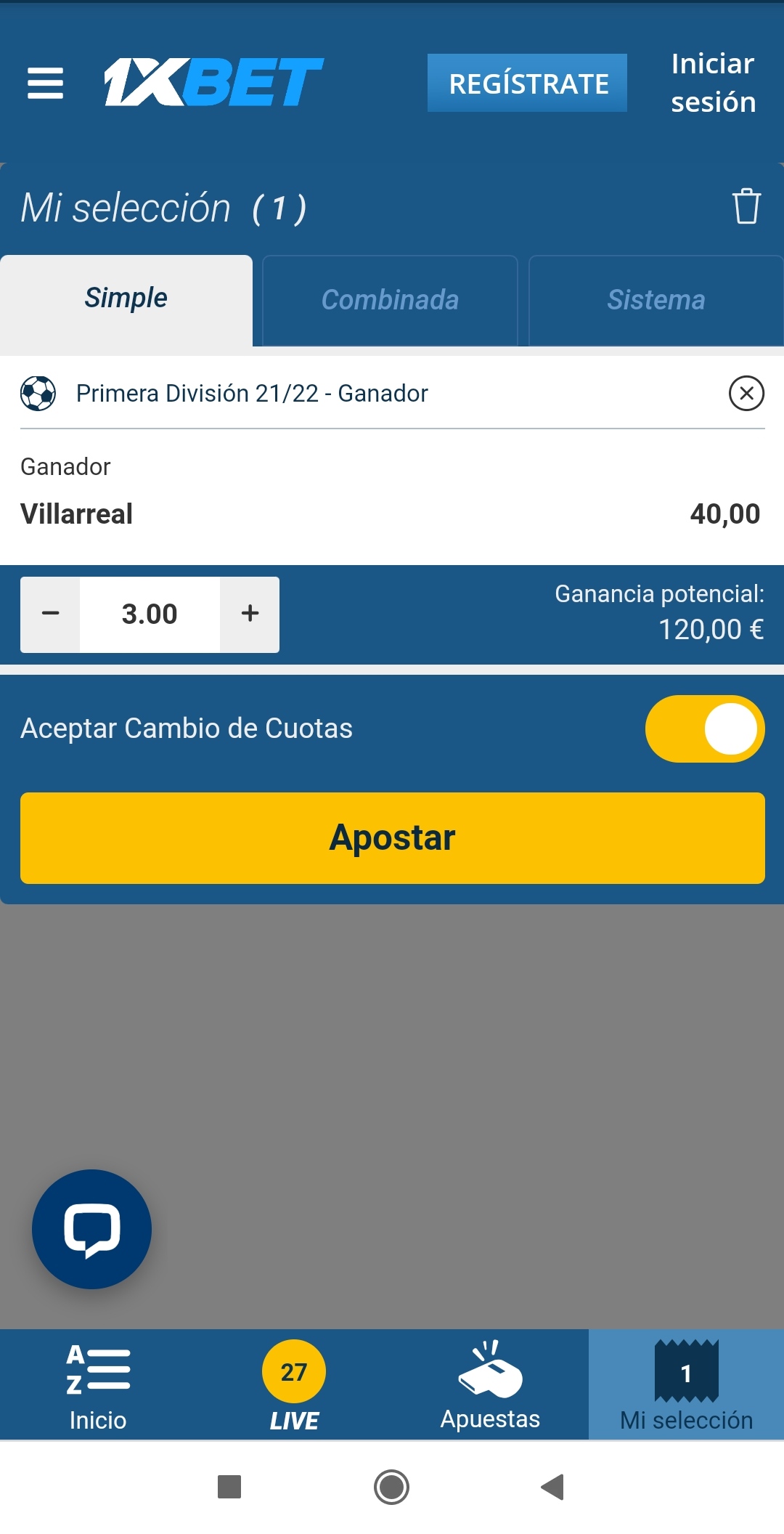Viewport: 784px width, 1534px height.
Task: Switch to the Sistema tab
Action: point(656,300)
